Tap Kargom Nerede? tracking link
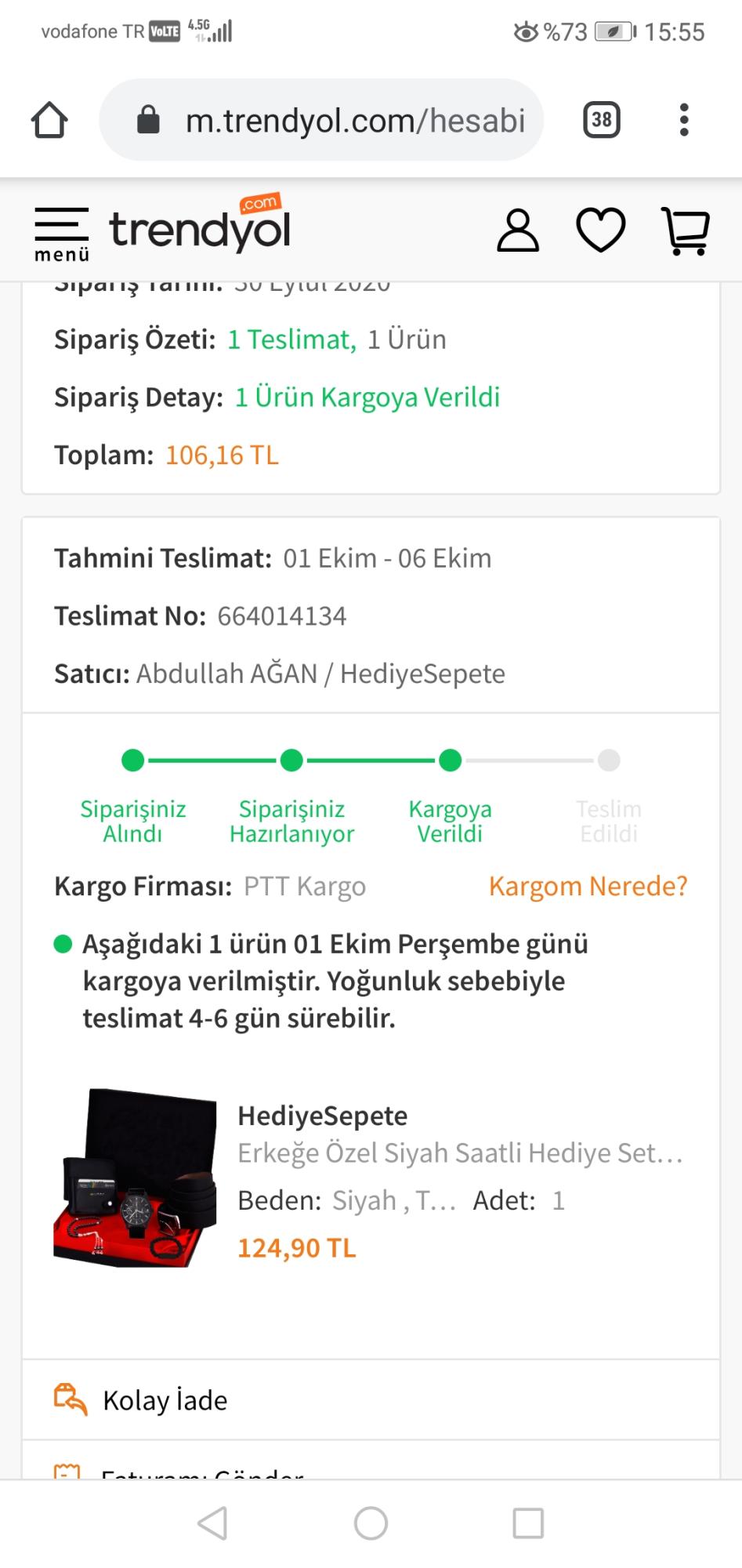Image resolution: width=742 pixels, height=1568 pixels. (588, 886)
